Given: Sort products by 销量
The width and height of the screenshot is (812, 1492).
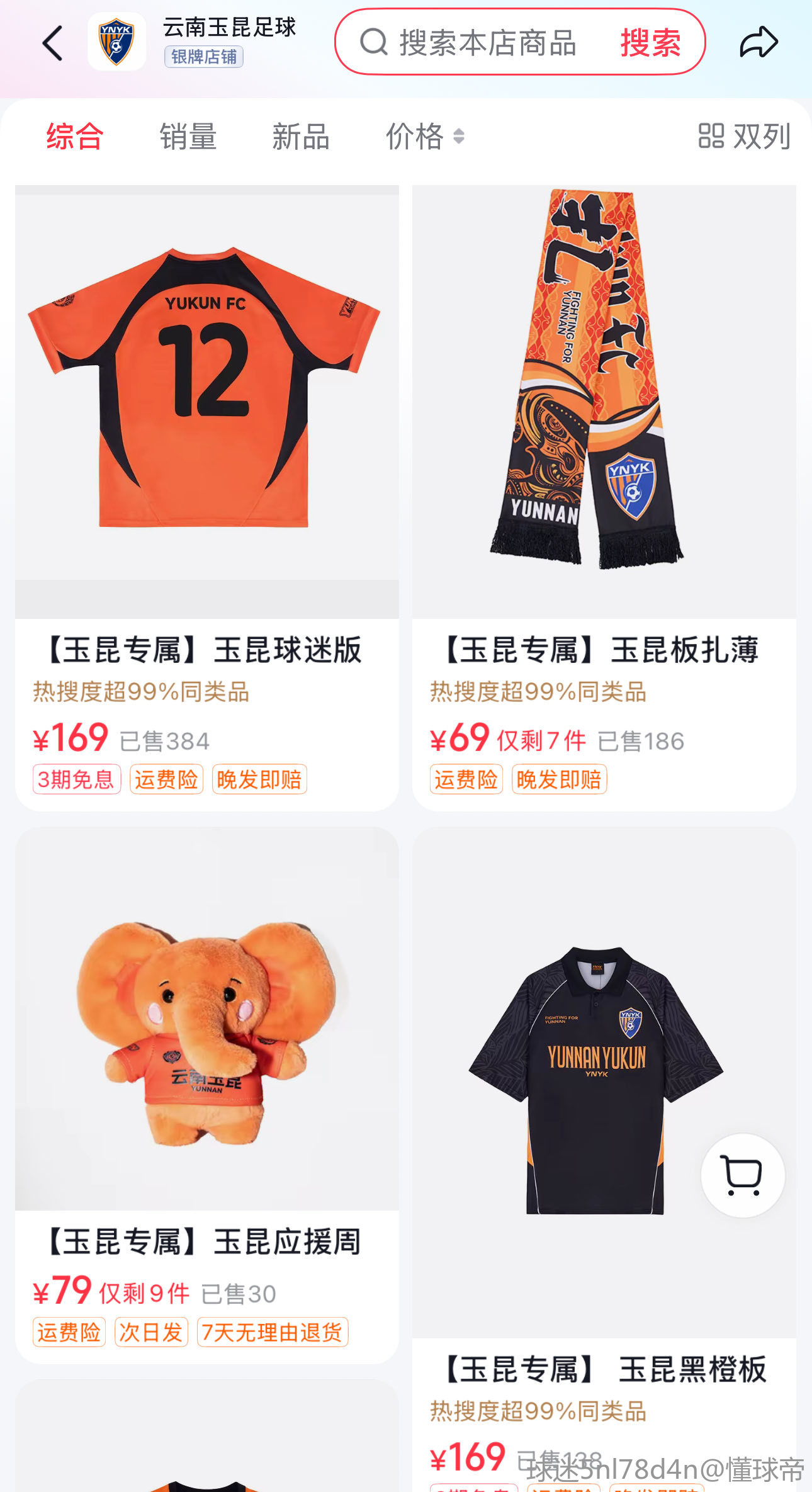Looking at the screenshot, I should (x=188, y=137).
